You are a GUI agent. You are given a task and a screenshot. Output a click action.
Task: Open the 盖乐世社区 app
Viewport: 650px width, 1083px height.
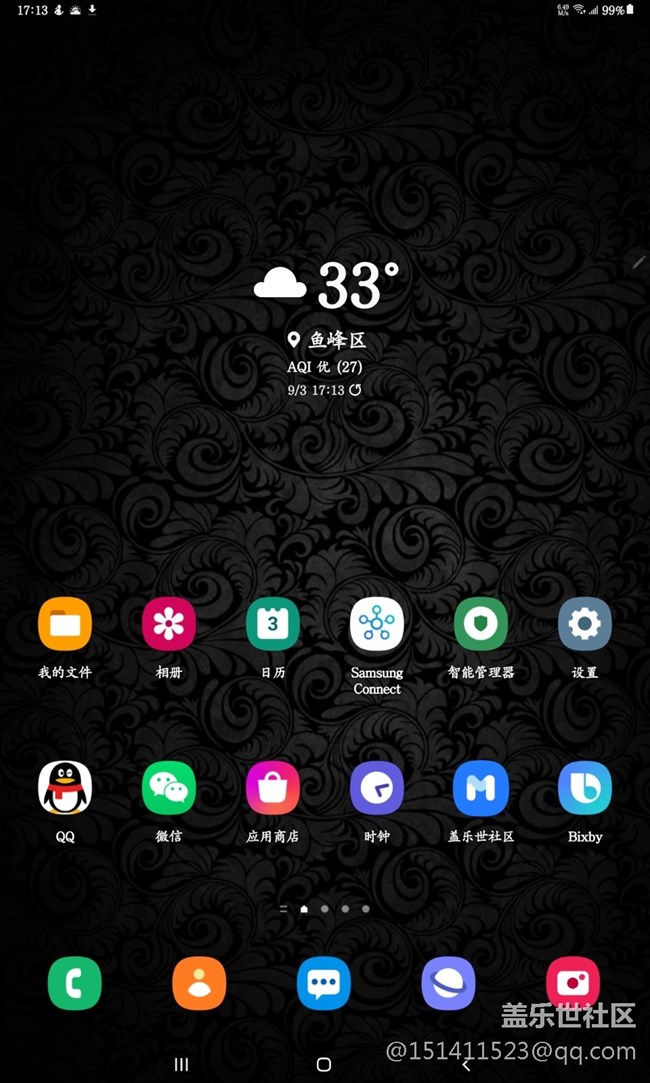click(x=481, y=788)
